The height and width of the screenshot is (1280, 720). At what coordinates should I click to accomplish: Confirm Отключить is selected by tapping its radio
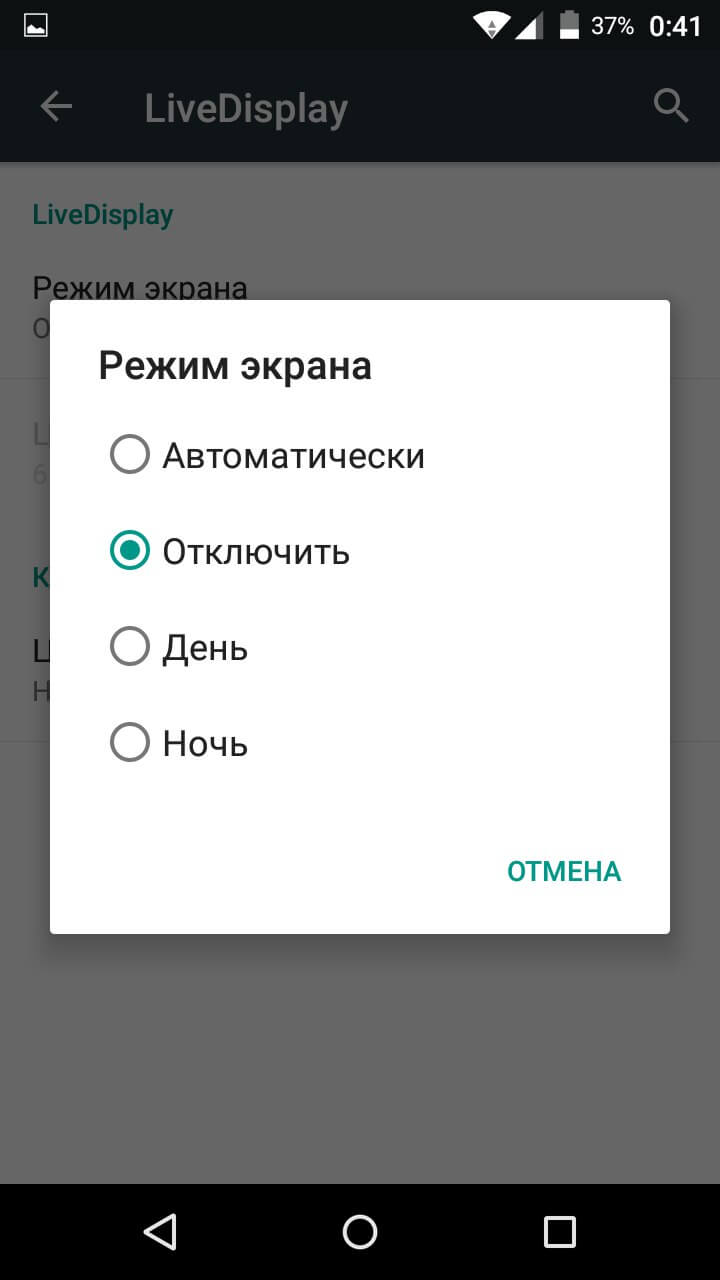coord(129,550)
